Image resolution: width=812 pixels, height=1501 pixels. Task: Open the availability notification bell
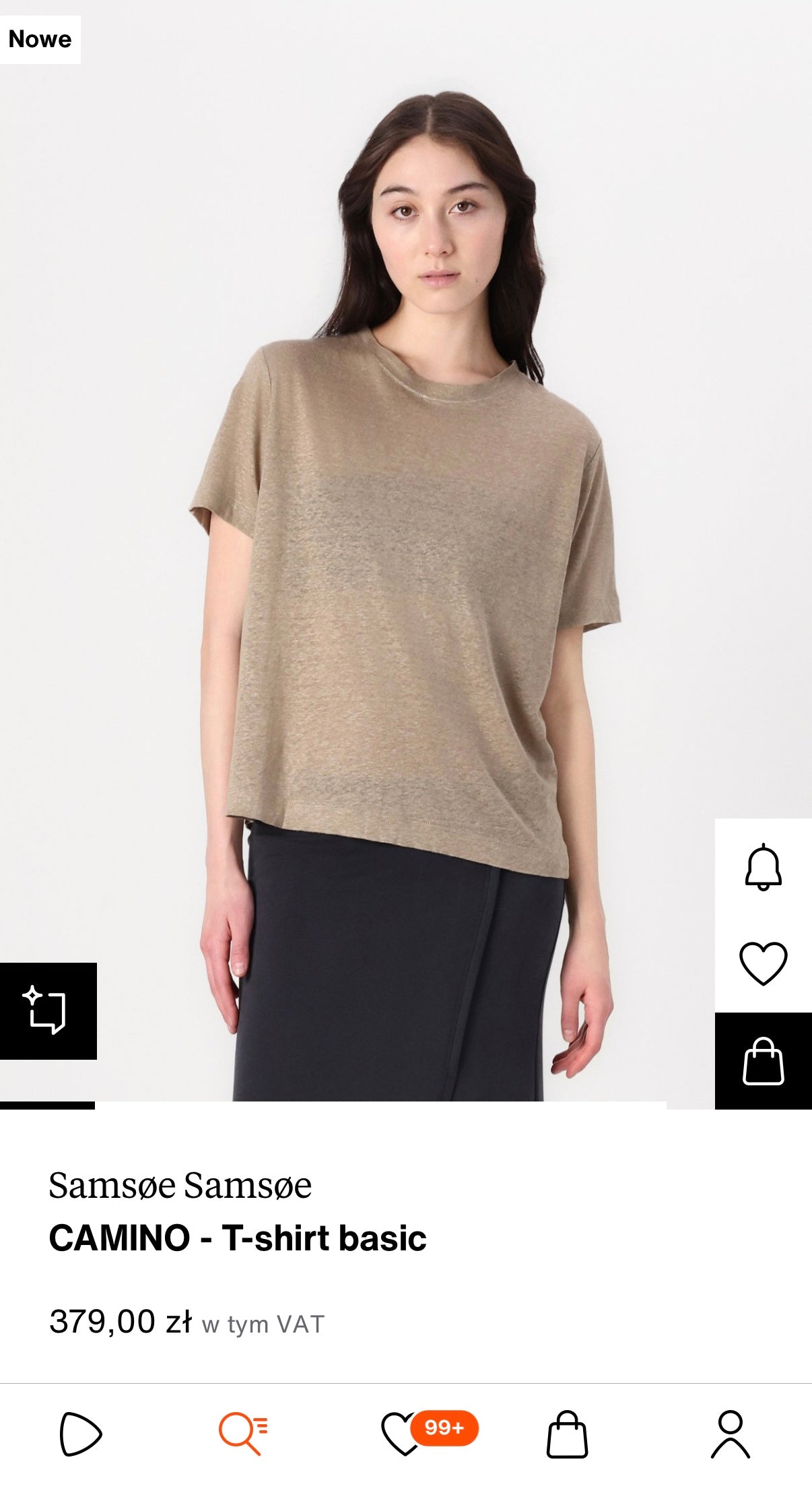763,867
